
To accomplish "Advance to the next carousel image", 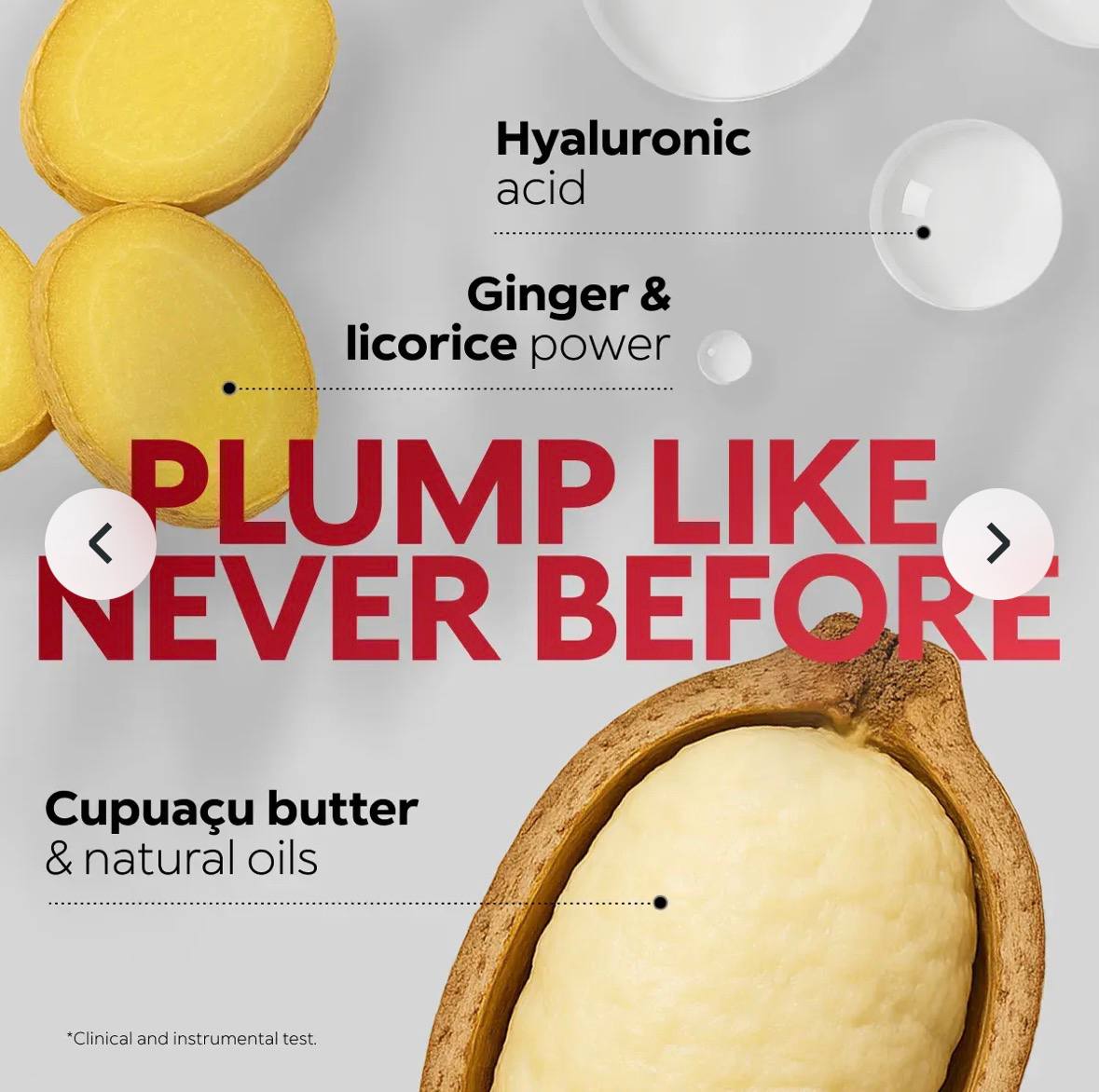I will click(x=997, y=543).
